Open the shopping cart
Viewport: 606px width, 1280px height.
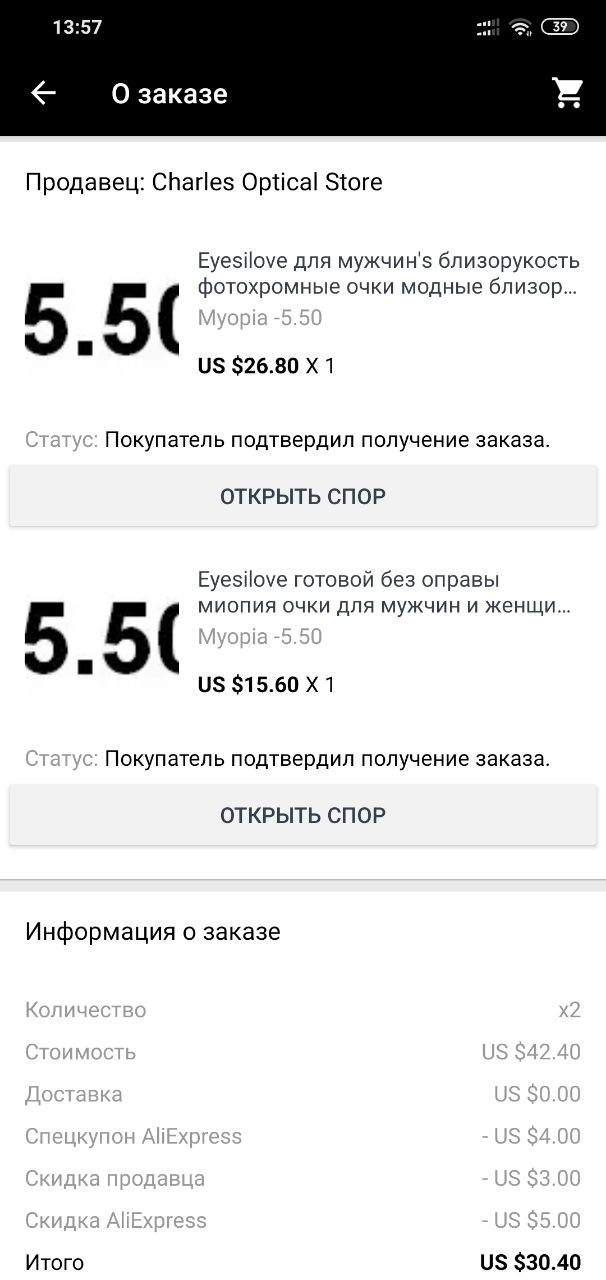point(567,93)
